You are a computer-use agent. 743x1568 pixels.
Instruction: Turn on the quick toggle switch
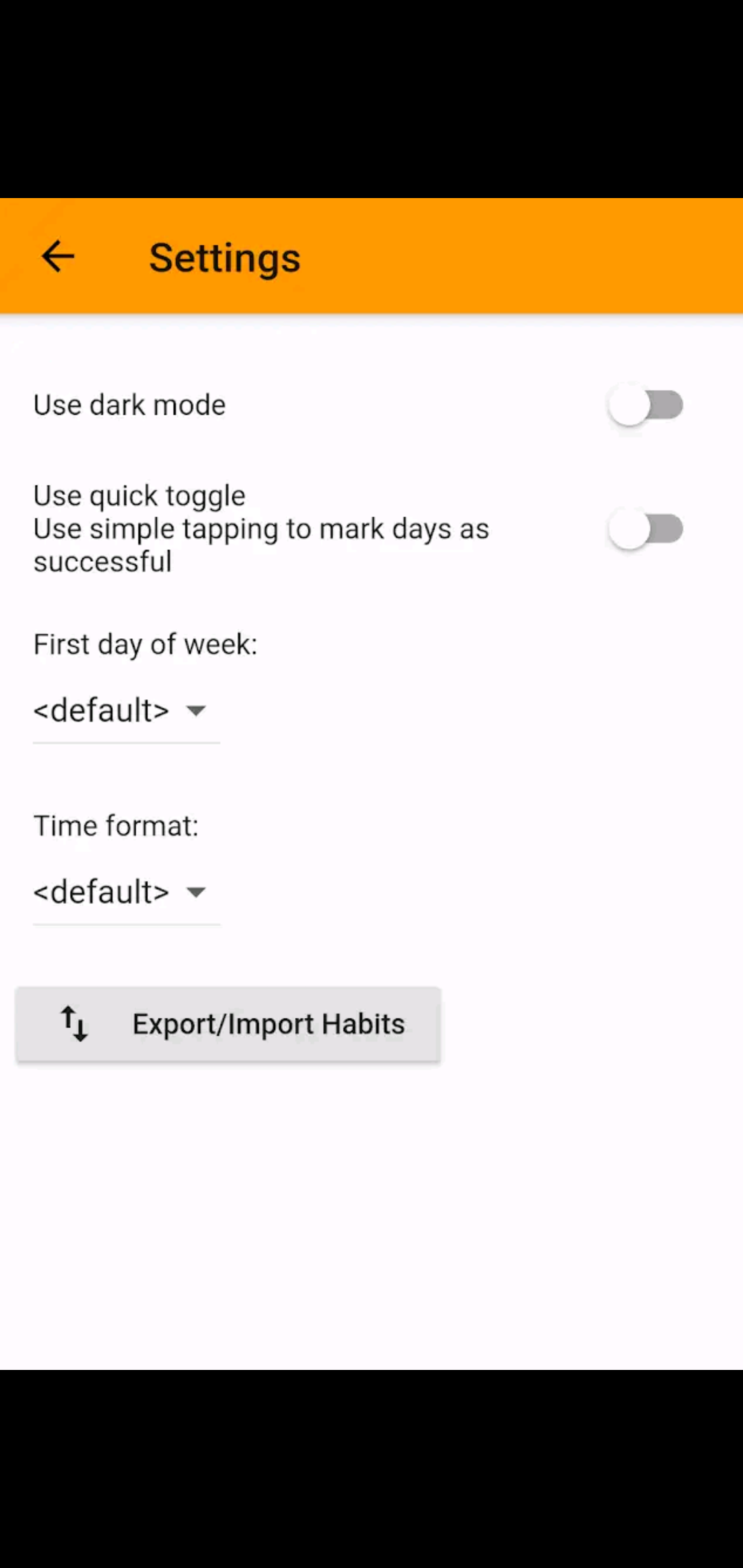(x=645, y=529)
